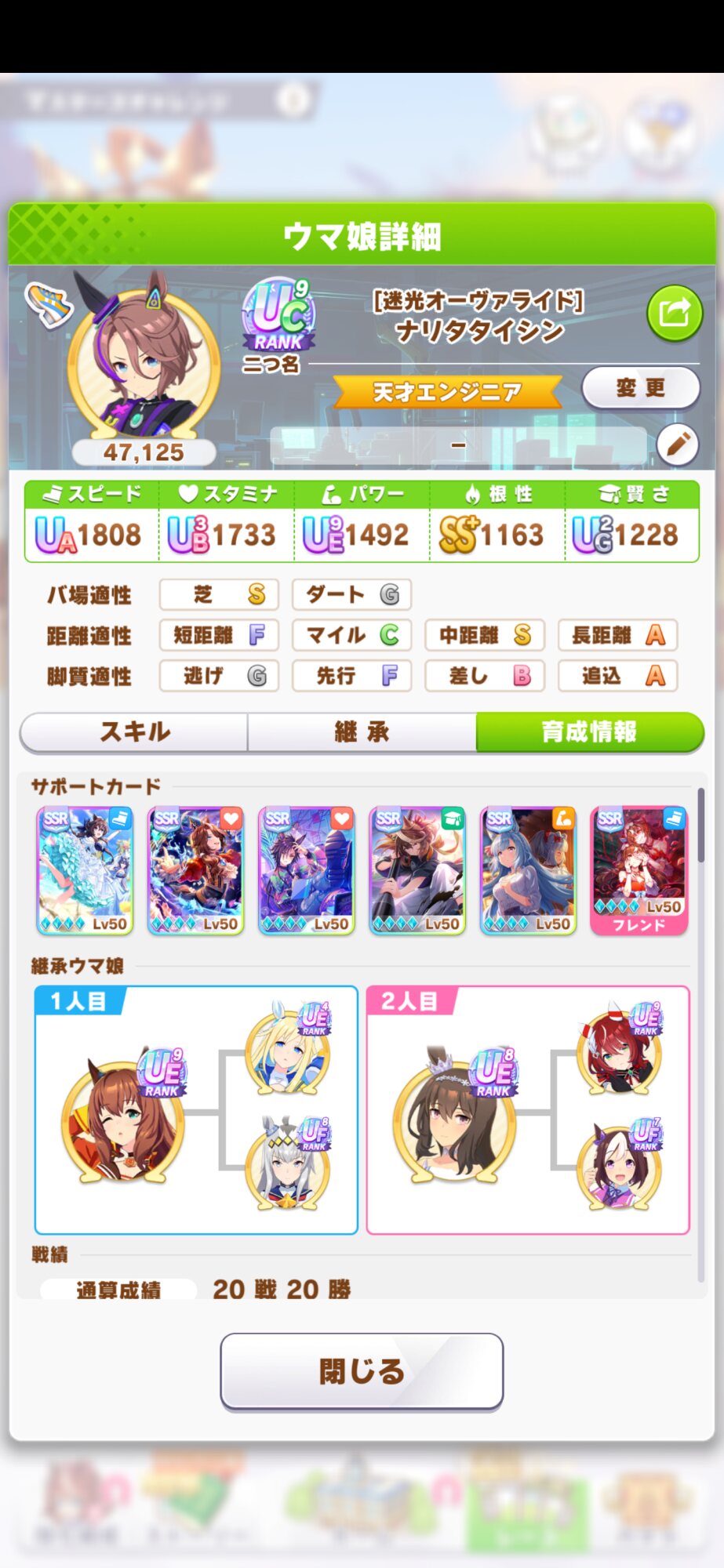This screenshot has height=1568, width=724.
Task: Open the wisdom-type support card
Action: (x=417, y=871)
